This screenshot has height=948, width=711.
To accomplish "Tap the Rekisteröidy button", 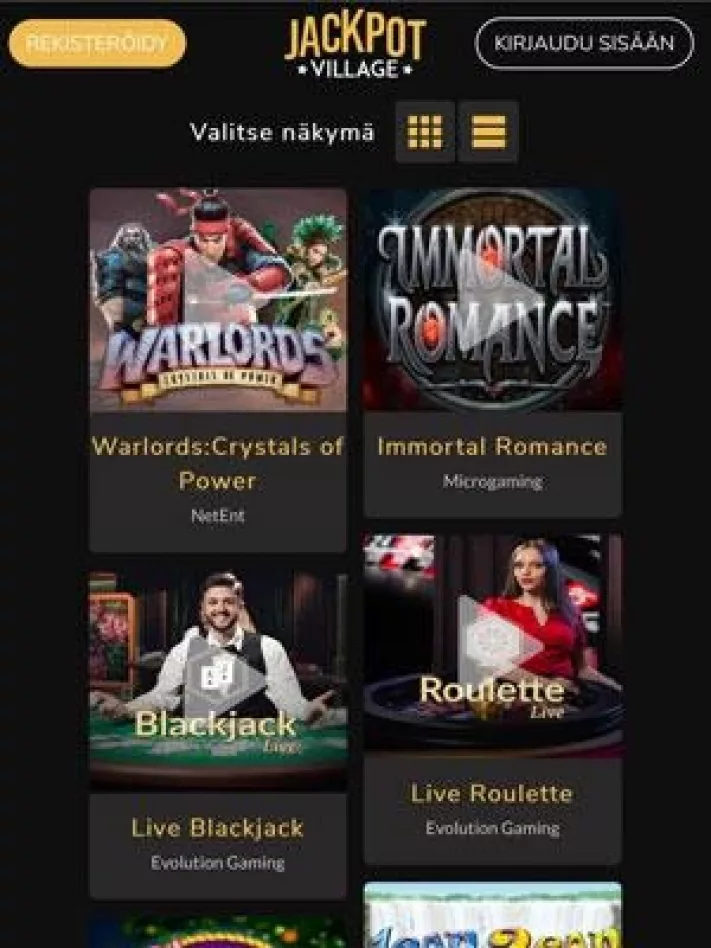I will [x=97, y=44].
